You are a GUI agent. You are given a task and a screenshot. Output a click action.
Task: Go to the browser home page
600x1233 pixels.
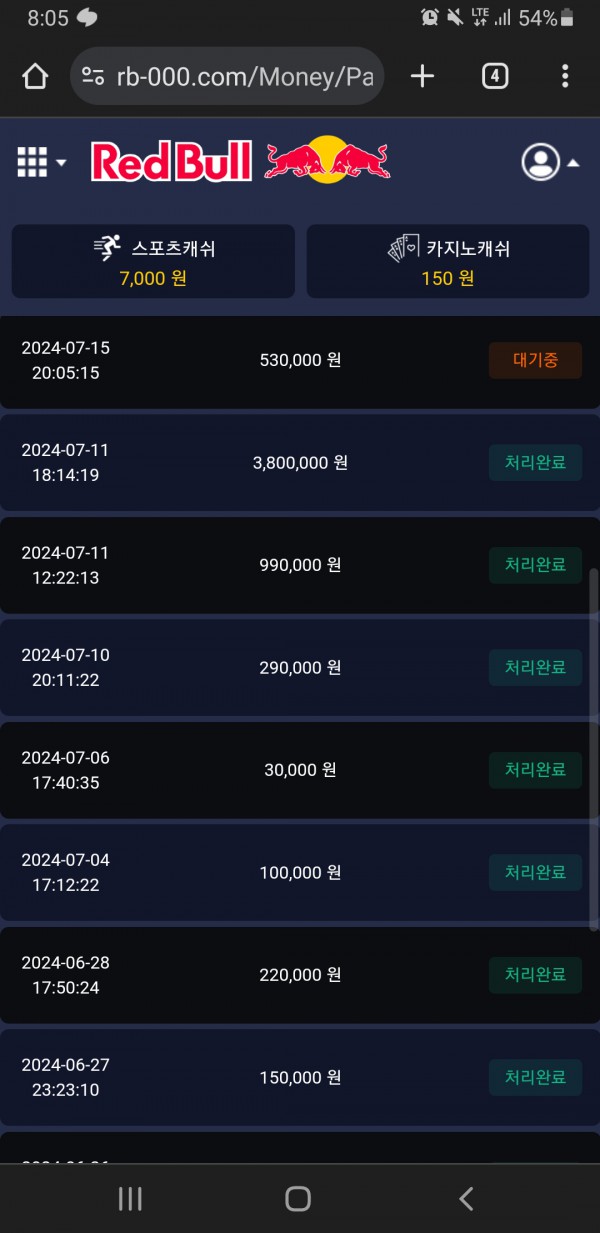[35, 76]
